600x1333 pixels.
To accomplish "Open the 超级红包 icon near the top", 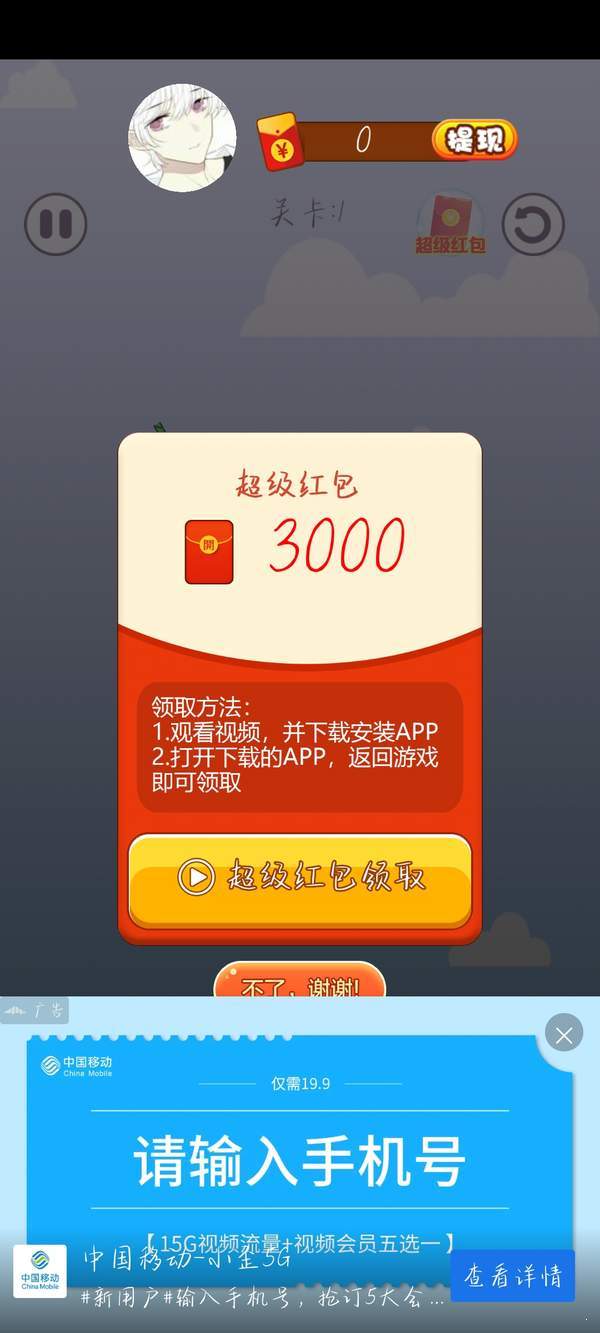I will pos(450,223).
